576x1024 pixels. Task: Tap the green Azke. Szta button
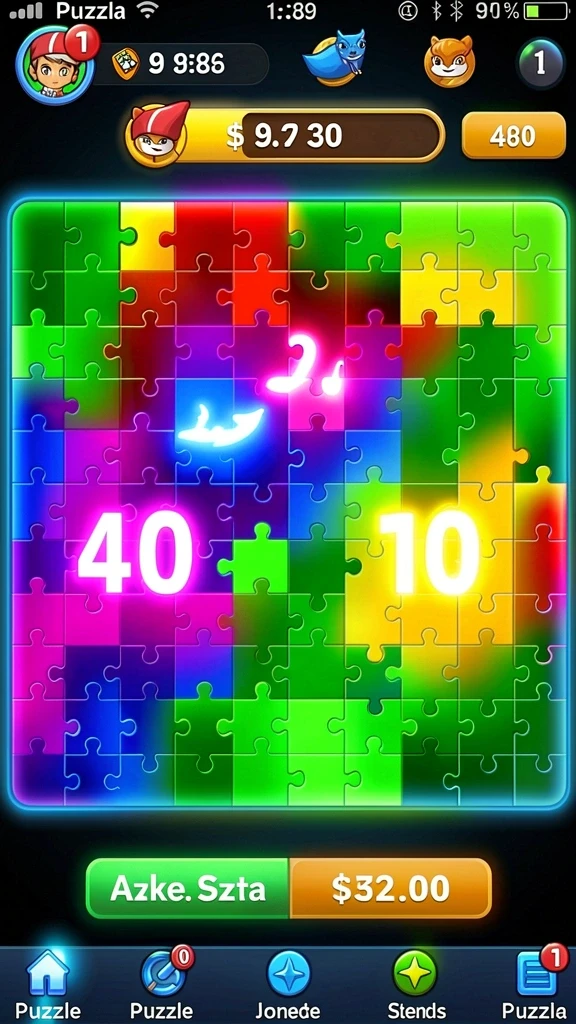188,888
